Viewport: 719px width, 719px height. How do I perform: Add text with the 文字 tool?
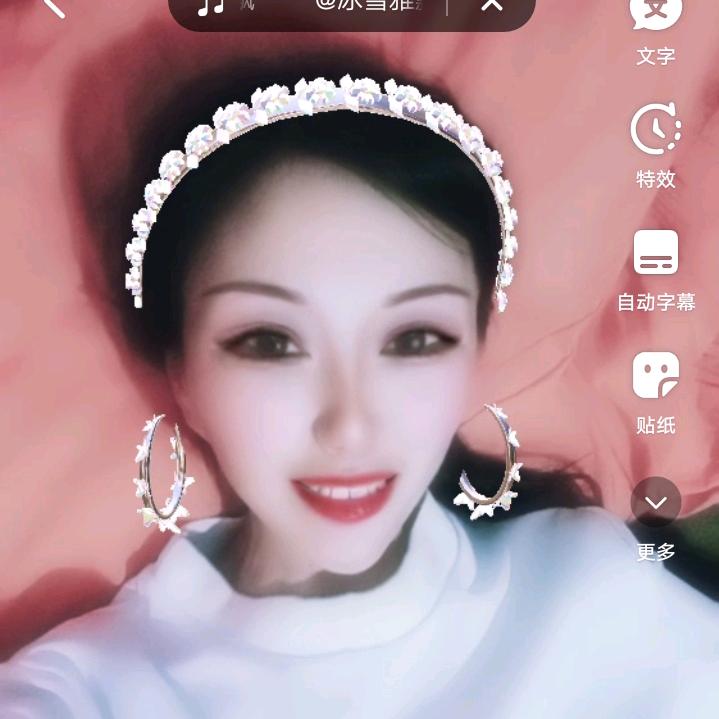click(656, 30)
